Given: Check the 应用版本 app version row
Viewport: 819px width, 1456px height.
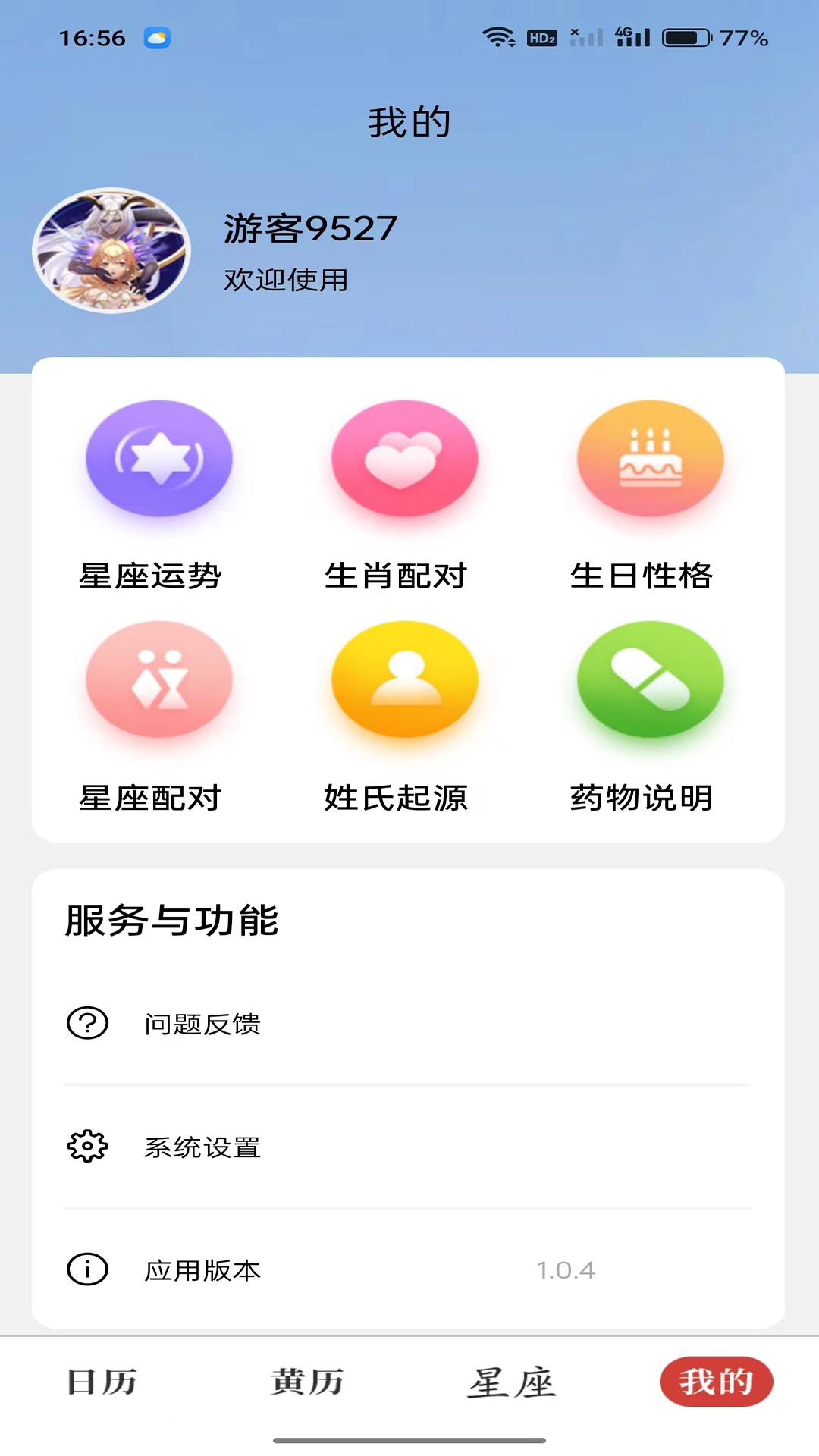Looking at the screenshot, I should [203, 1270].
